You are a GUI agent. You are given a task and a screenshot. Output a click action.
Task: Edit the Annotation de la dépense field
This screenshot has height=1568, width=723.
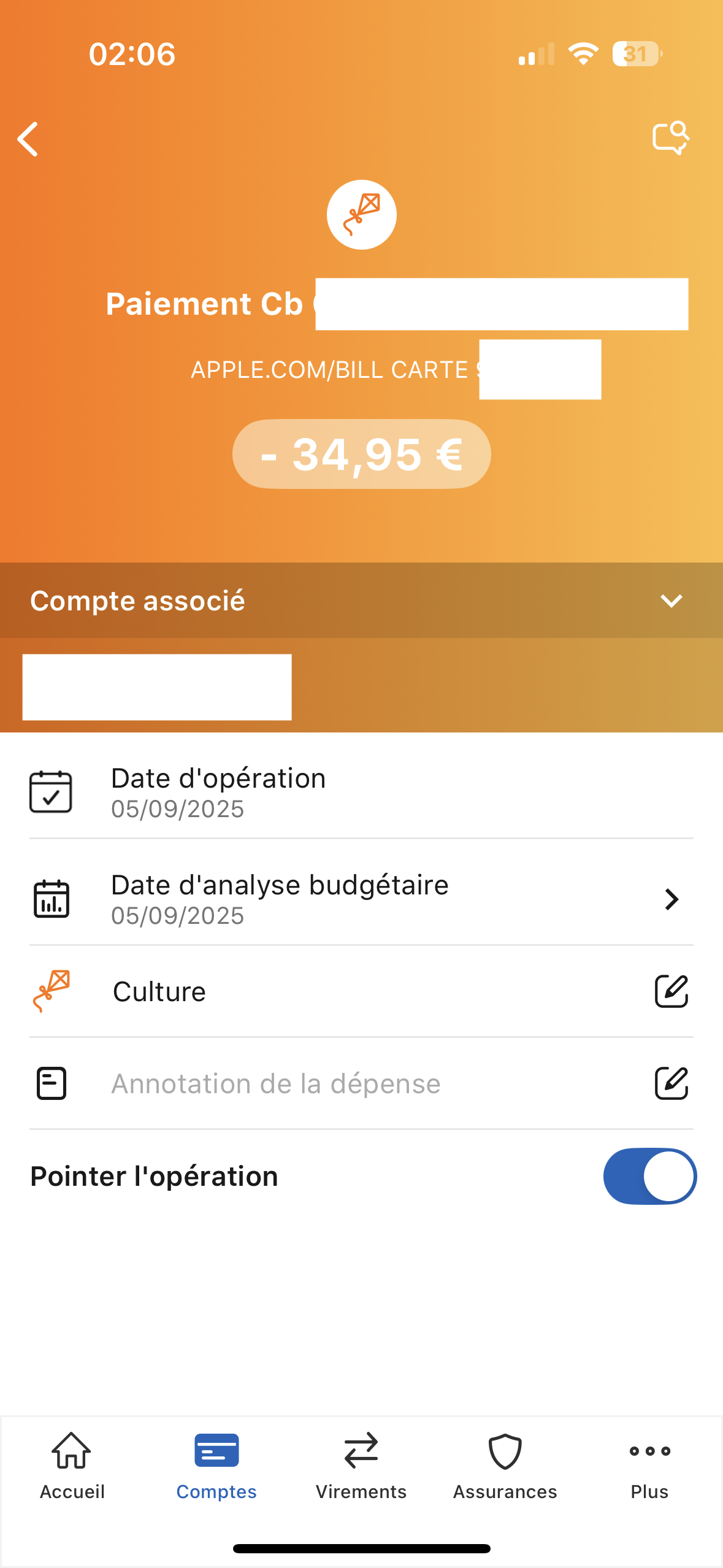(671, 1083)
